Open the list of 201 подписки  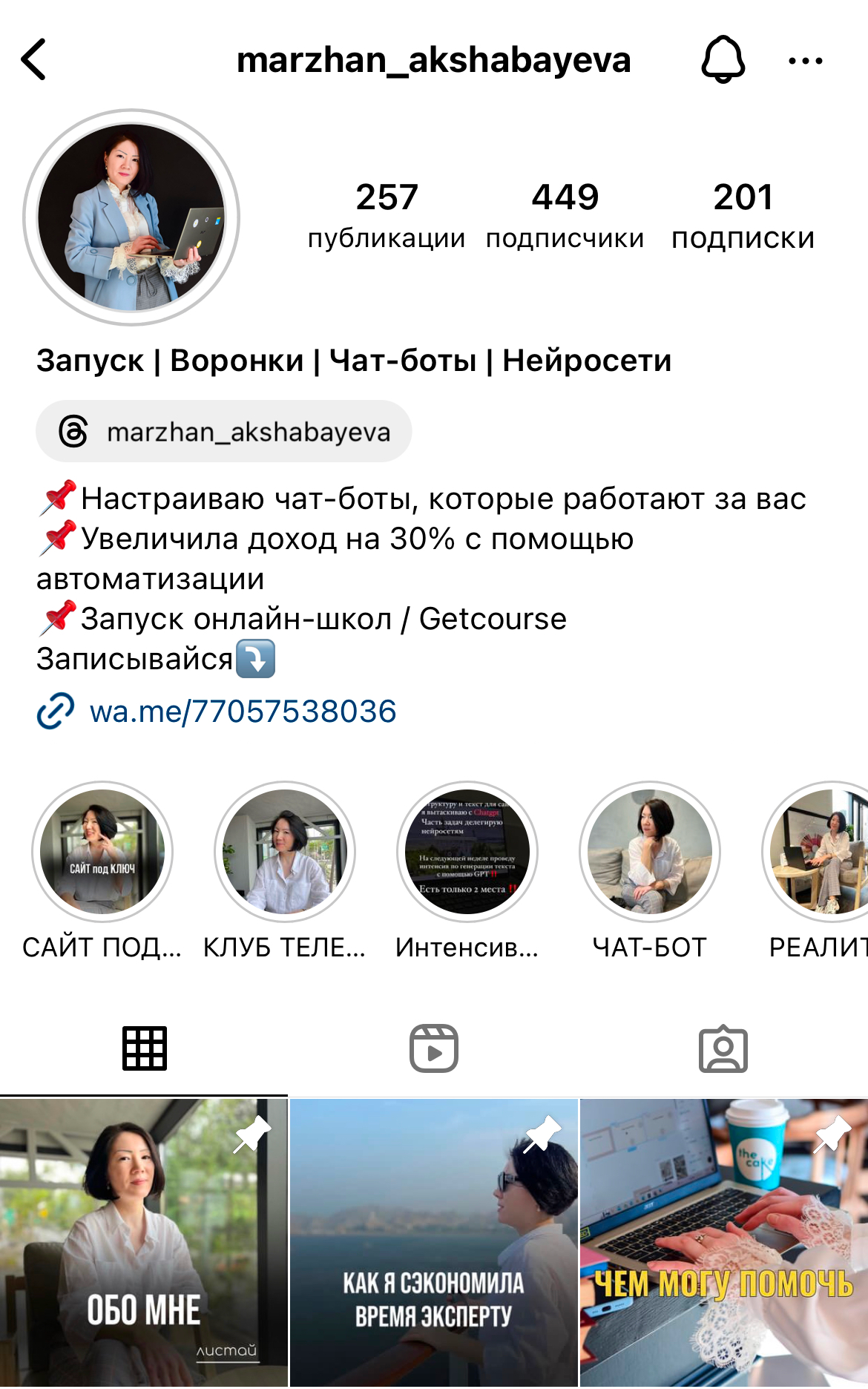coord(743,215)
